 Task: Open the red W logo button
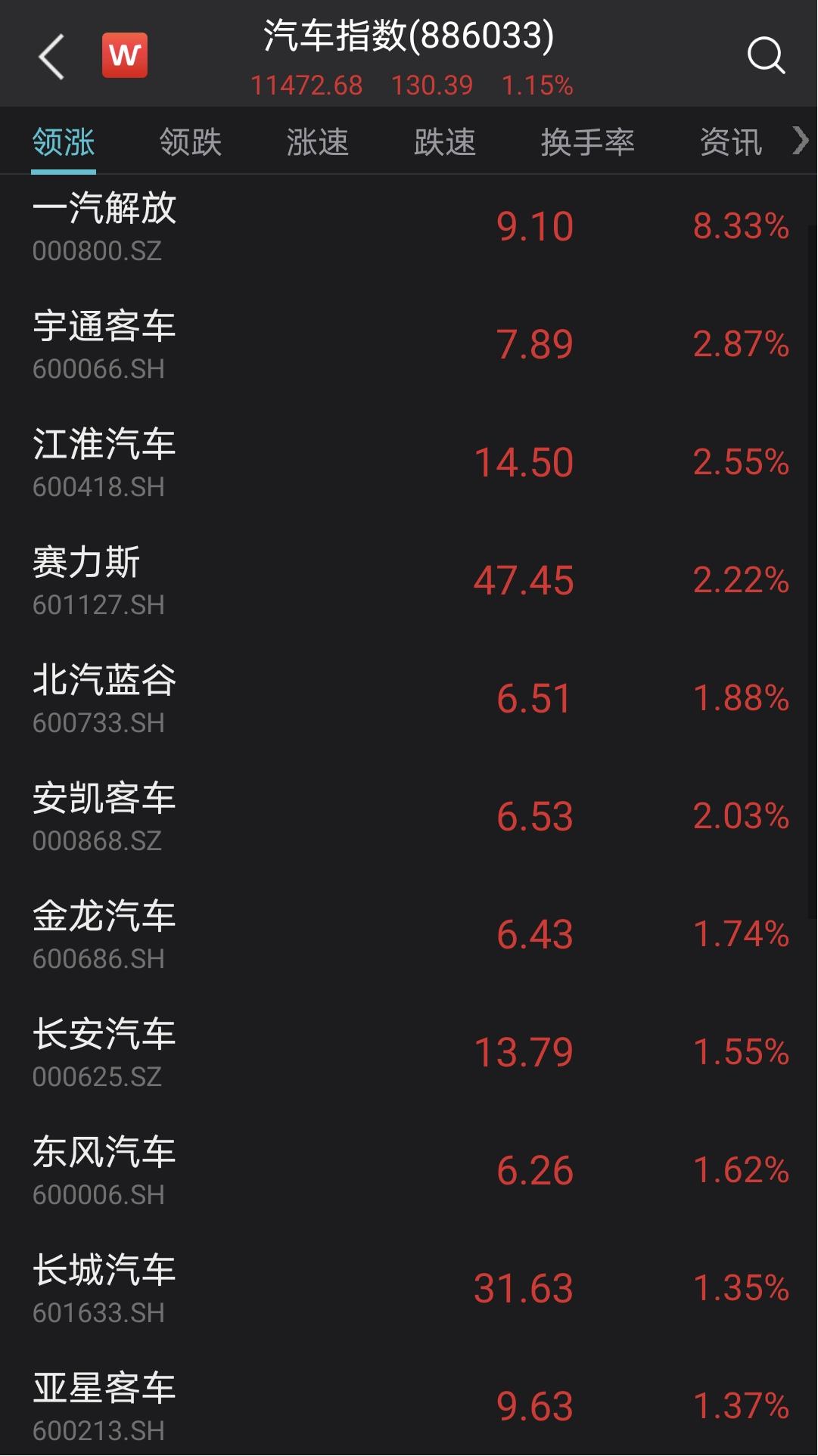tap(125, 55)
